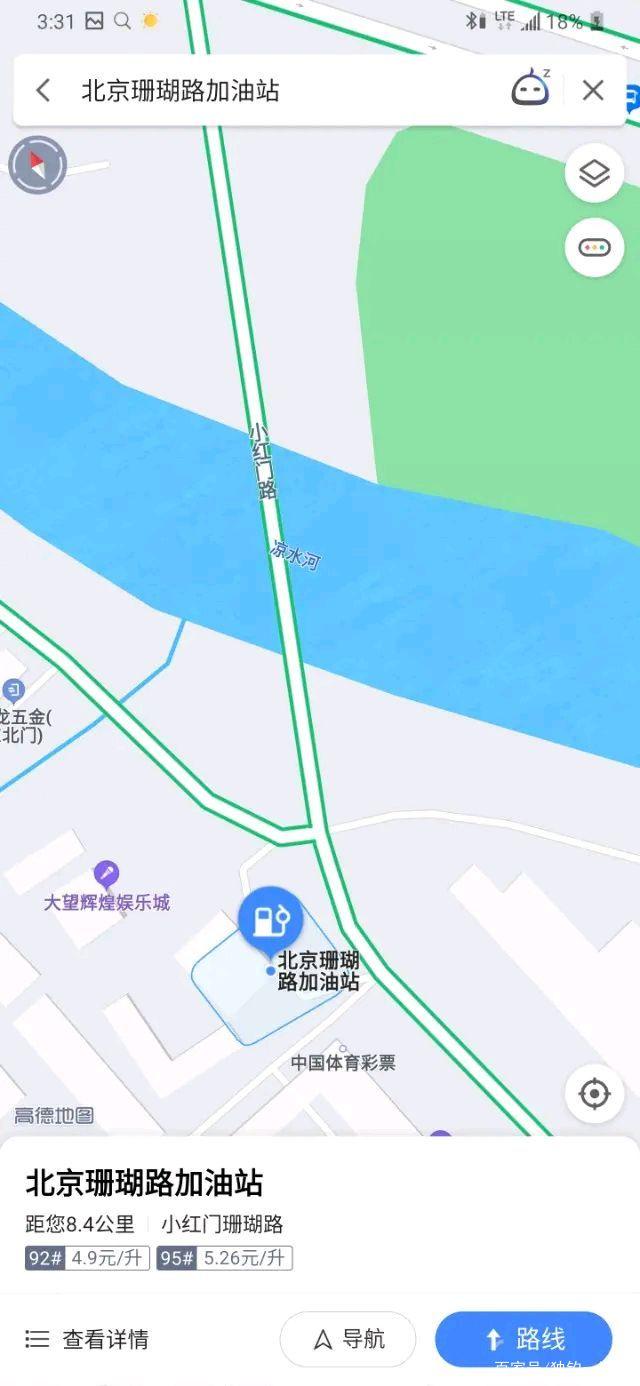Start 导航 to the gas station

pos(348,1339)
